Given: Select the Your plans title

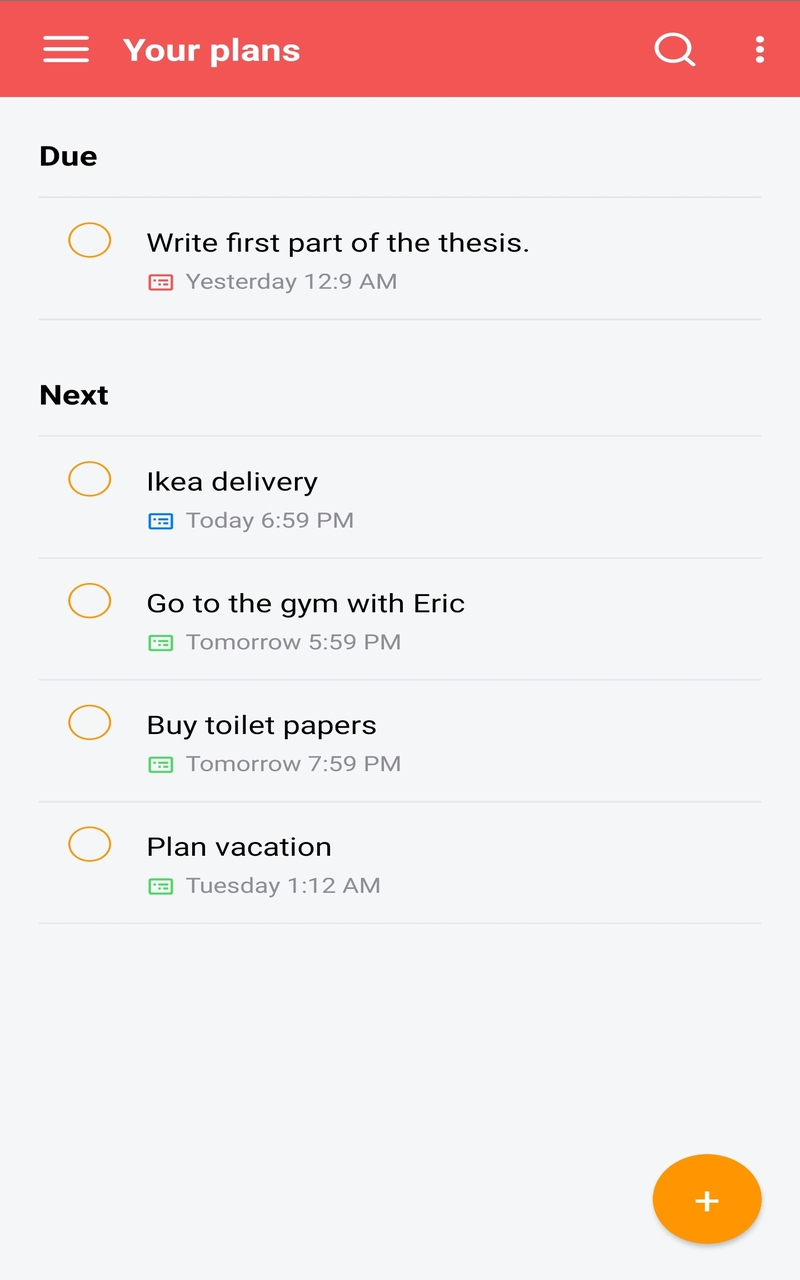Looking at the screenshot, I should [x=210, y=49].
